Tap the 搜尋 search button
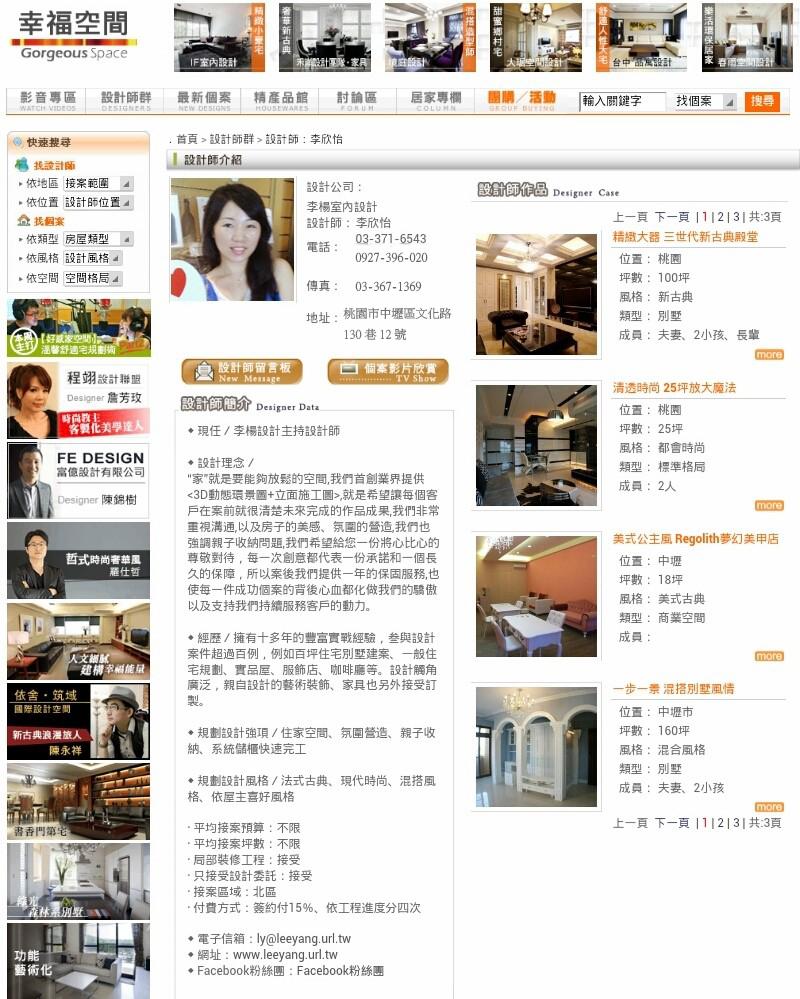This screenshot has height=999, width=800. click(x=762, y=101)
